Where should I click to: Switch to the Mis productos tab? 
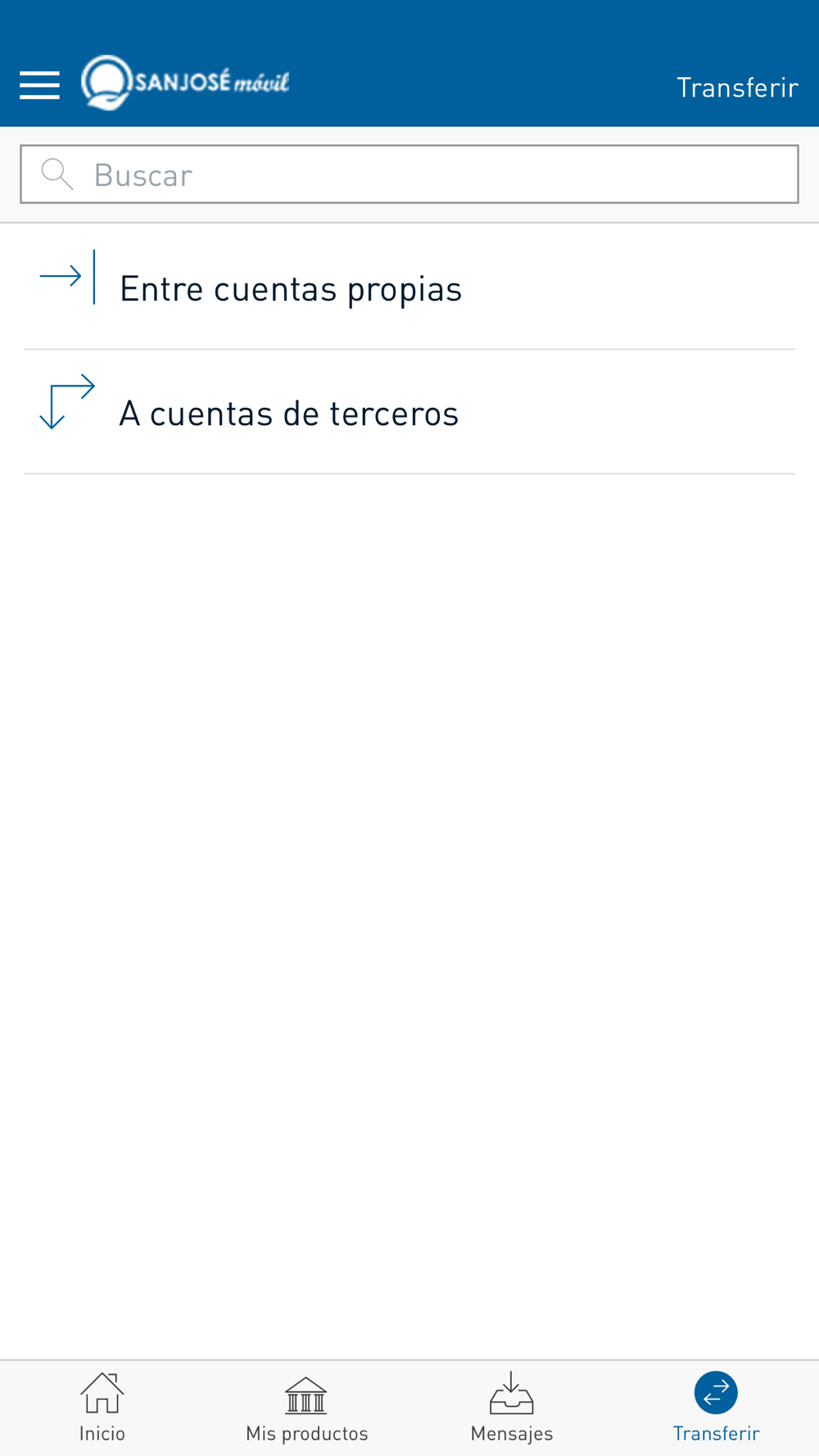[x=307, y=1408]
